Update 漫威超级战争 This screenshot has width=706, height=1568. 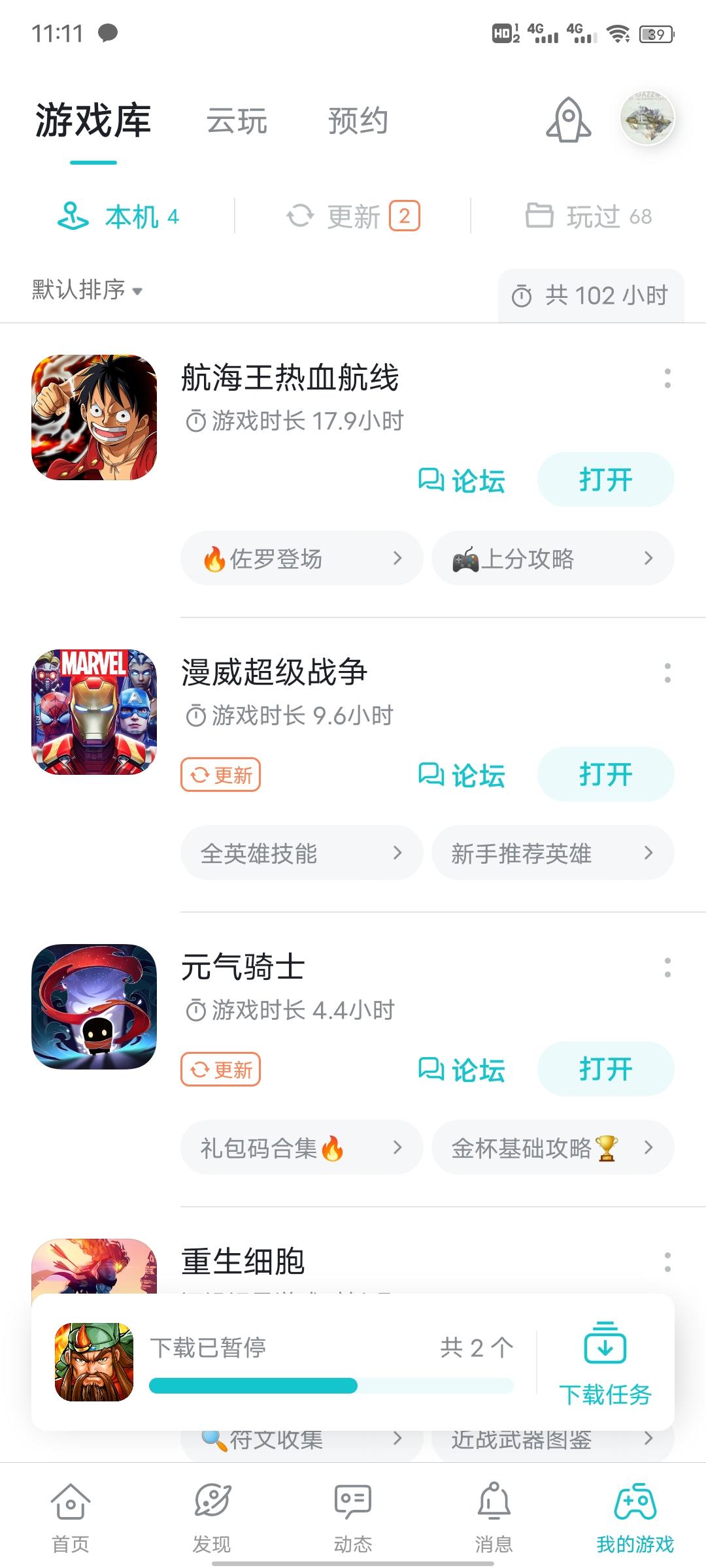221,775
